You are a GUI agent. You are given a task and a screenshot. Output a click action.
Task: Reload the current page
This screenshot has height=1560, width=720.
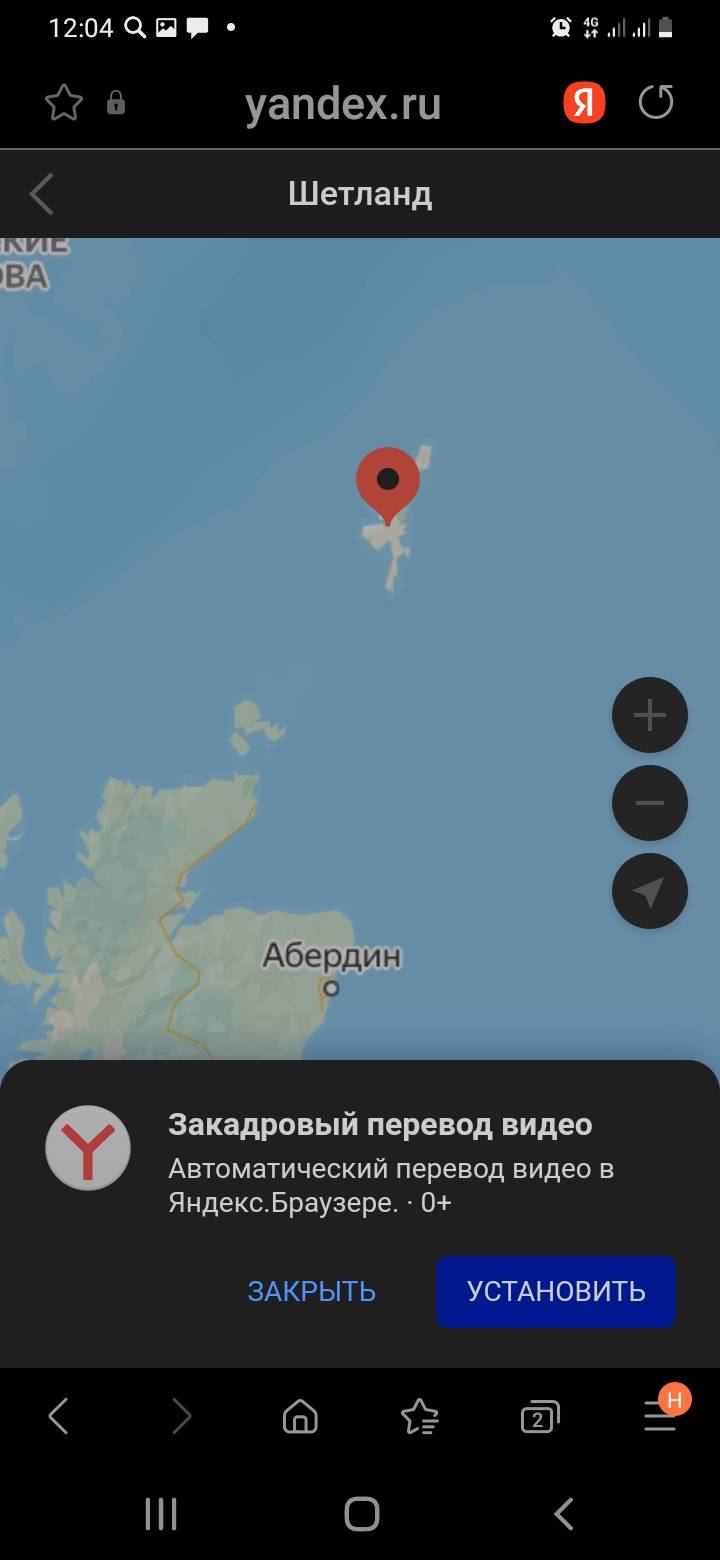656,102
